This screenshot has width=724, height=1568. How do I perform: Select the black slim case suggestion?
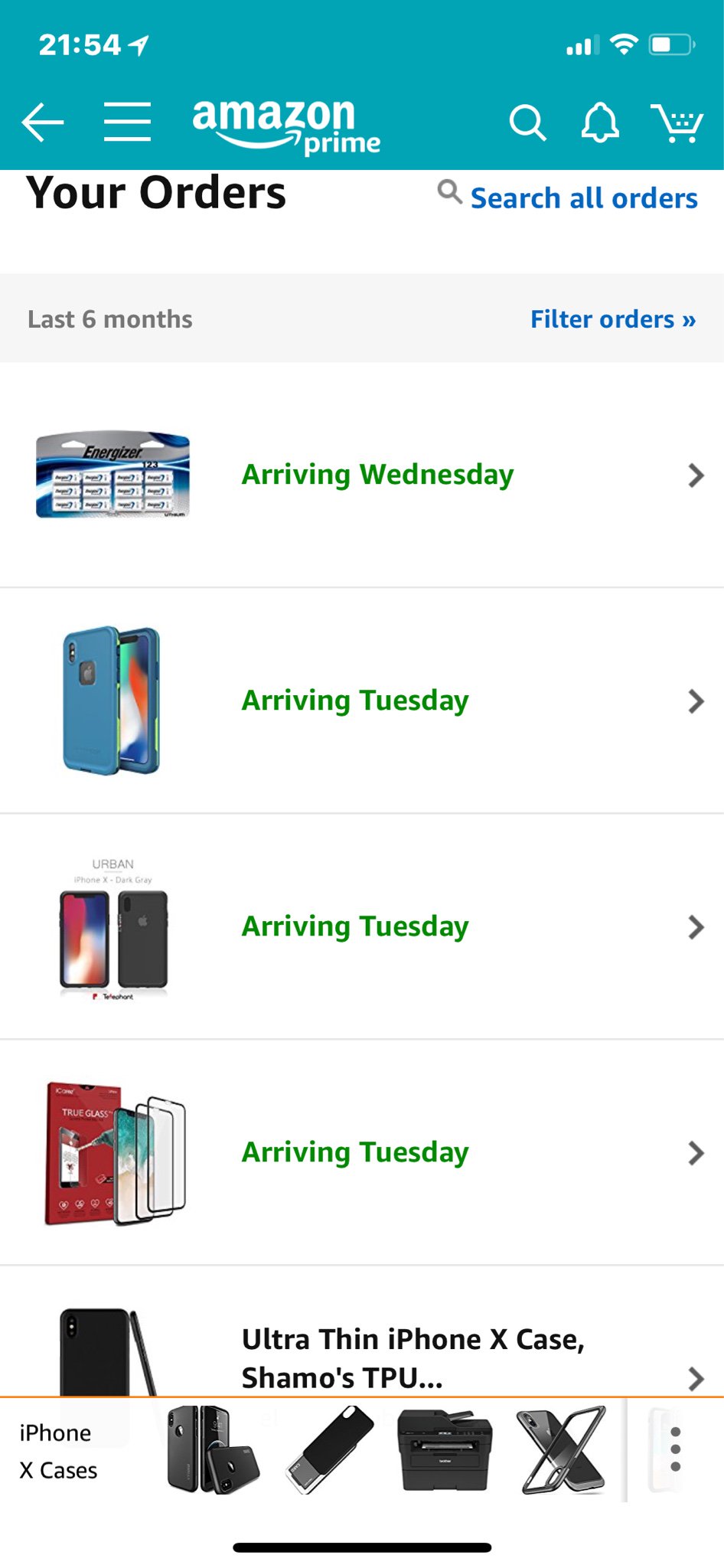(x=329, y=1449)
